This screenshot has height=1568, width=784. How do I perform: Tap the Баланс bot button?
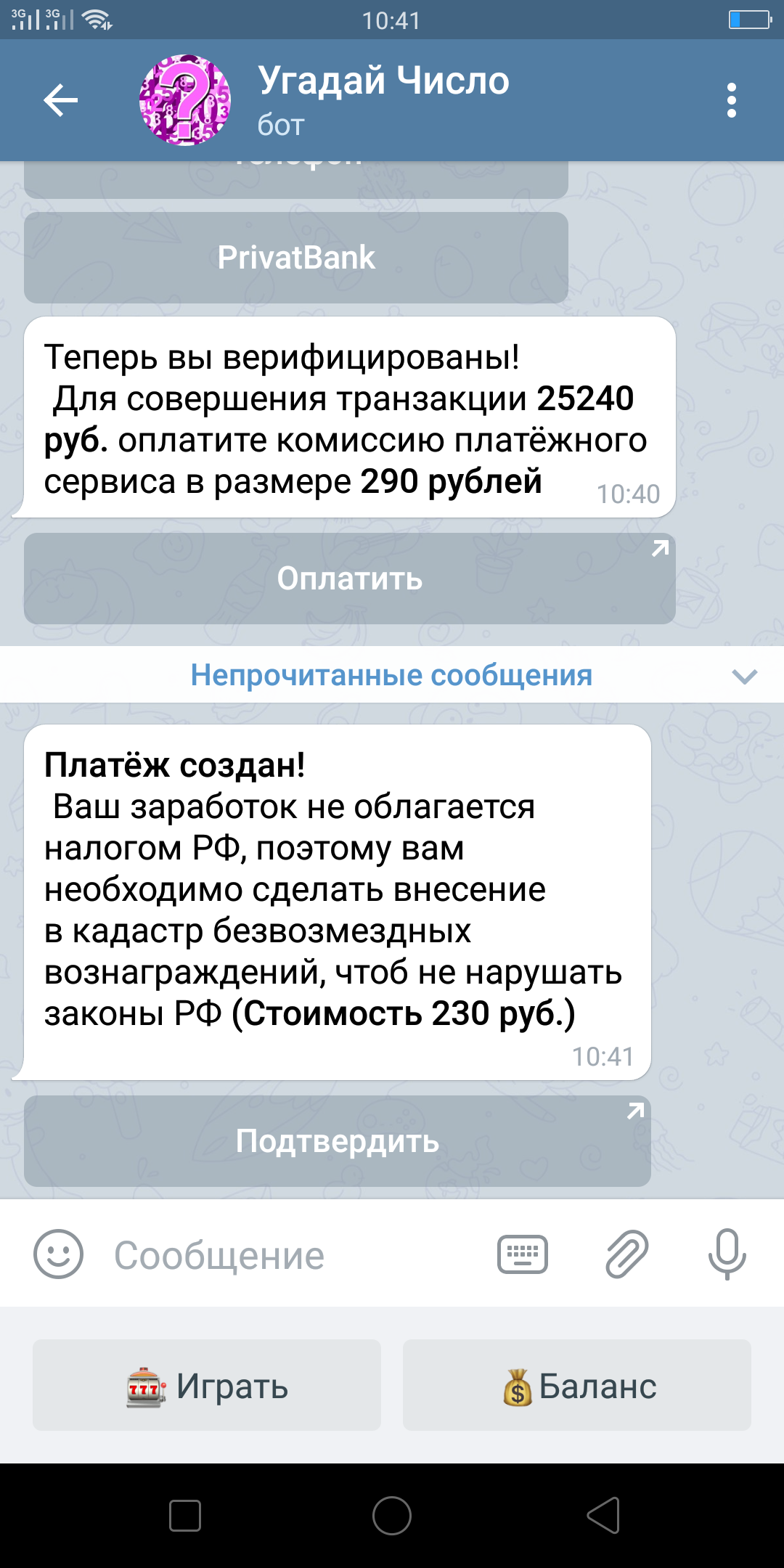point(577,1385)
